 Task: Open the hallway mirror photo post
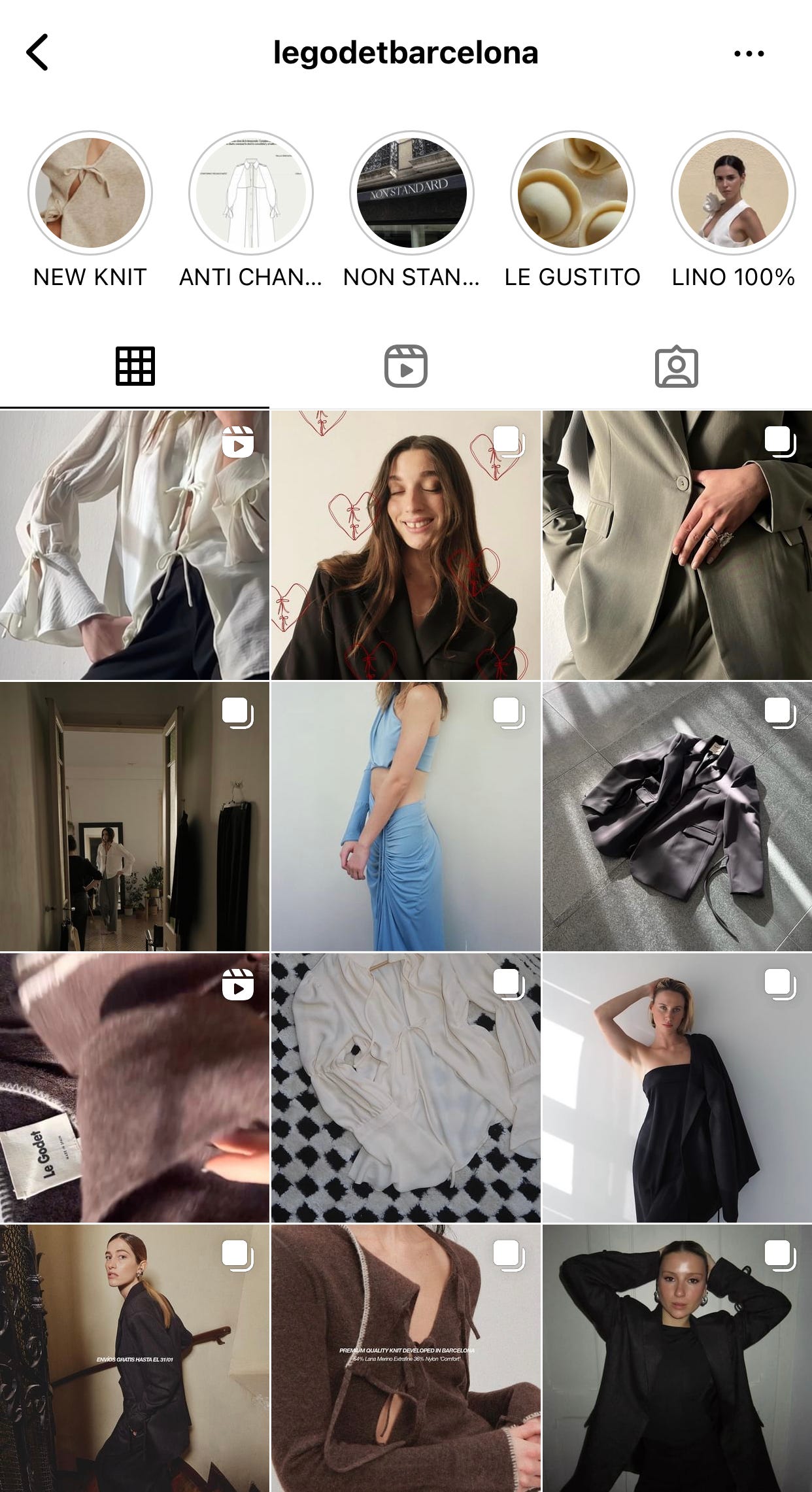134,817
